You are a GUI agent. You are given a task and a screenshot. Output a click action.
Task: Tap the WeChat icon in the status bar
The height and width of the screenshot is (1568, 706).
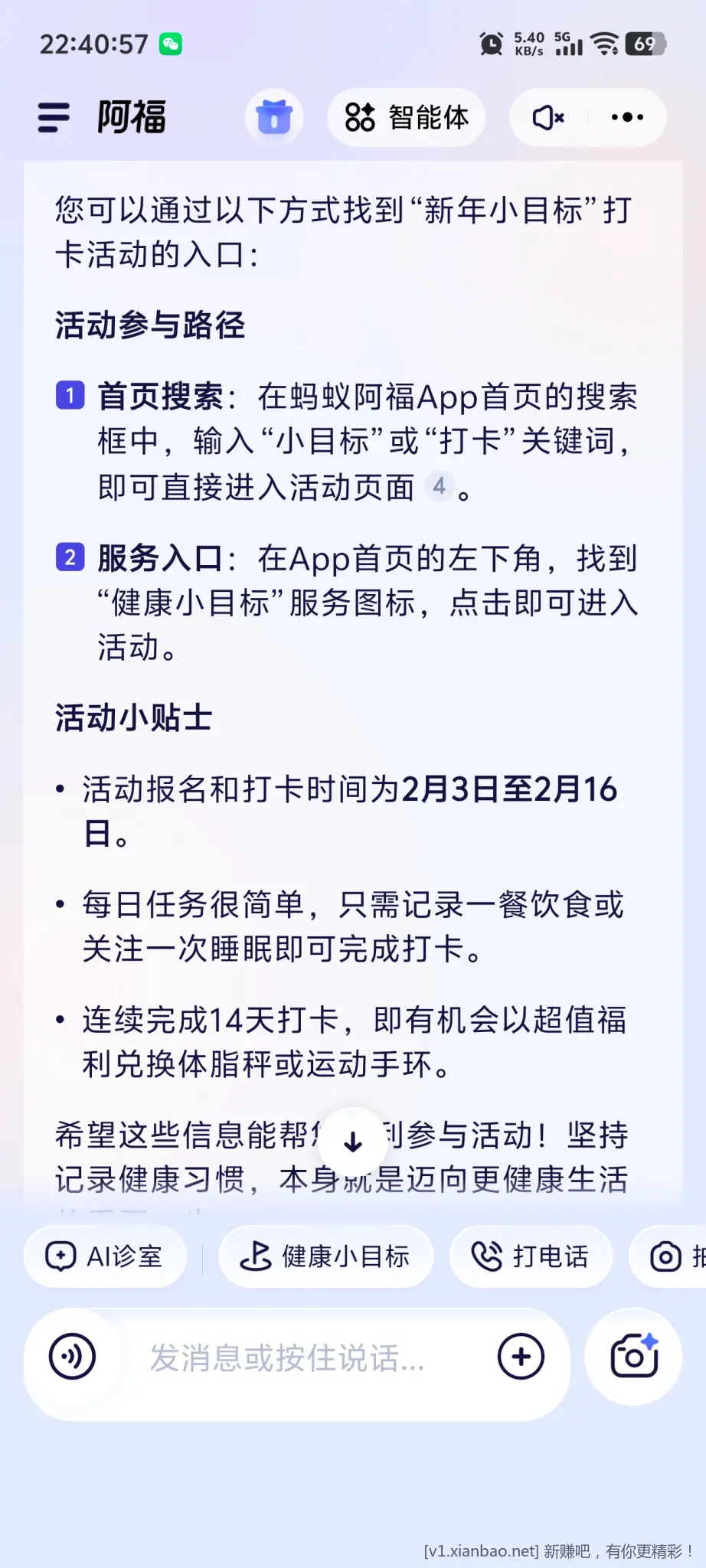(x=168, y=44)
